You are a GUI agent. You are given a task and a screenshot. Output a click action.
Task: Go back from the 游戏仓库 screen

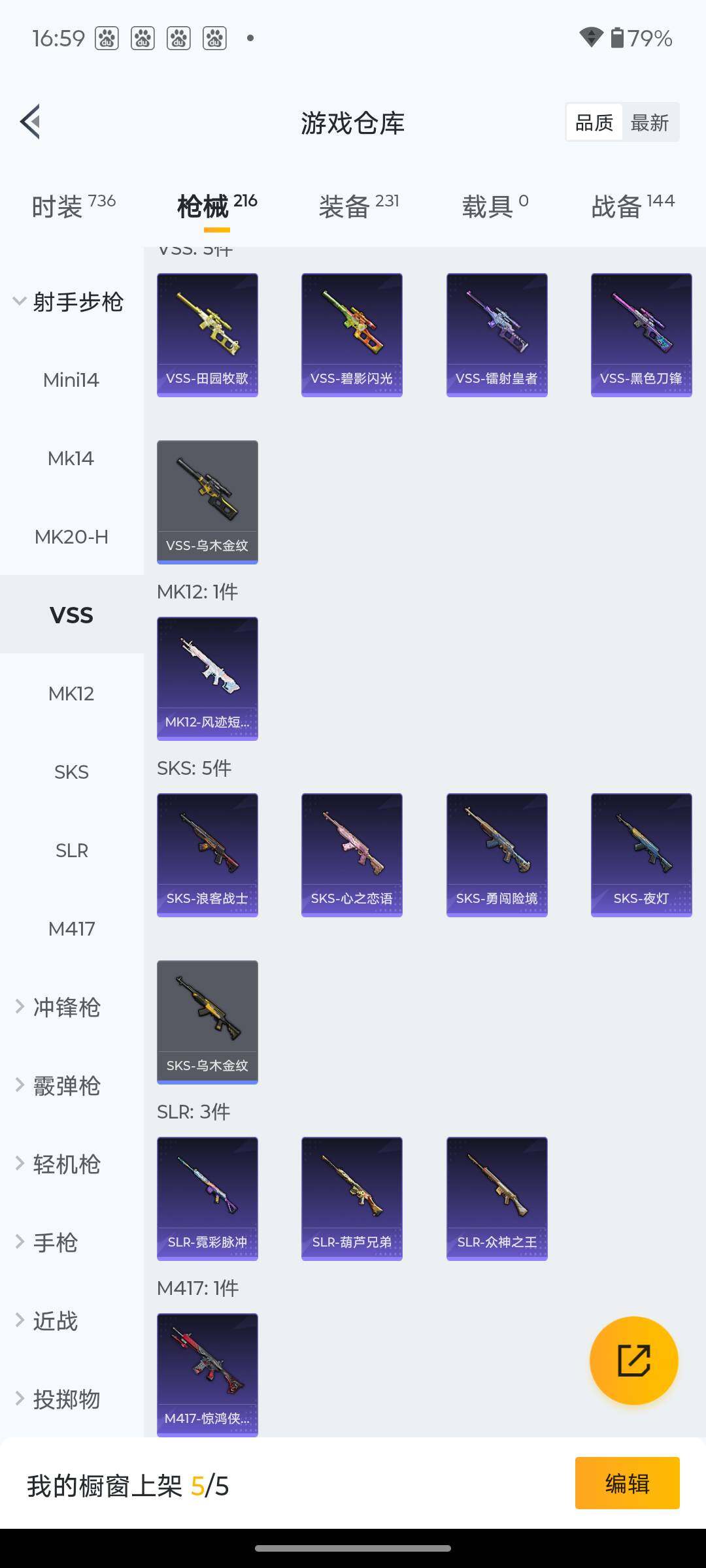tap(31, 122)
